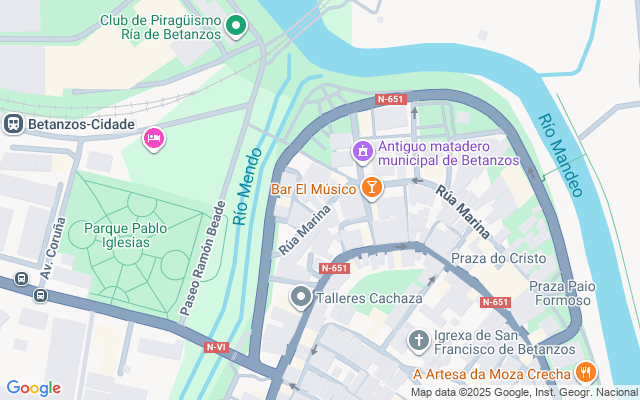Tap the bus stop icon on Av. Coruña

(x=40, y=295)
